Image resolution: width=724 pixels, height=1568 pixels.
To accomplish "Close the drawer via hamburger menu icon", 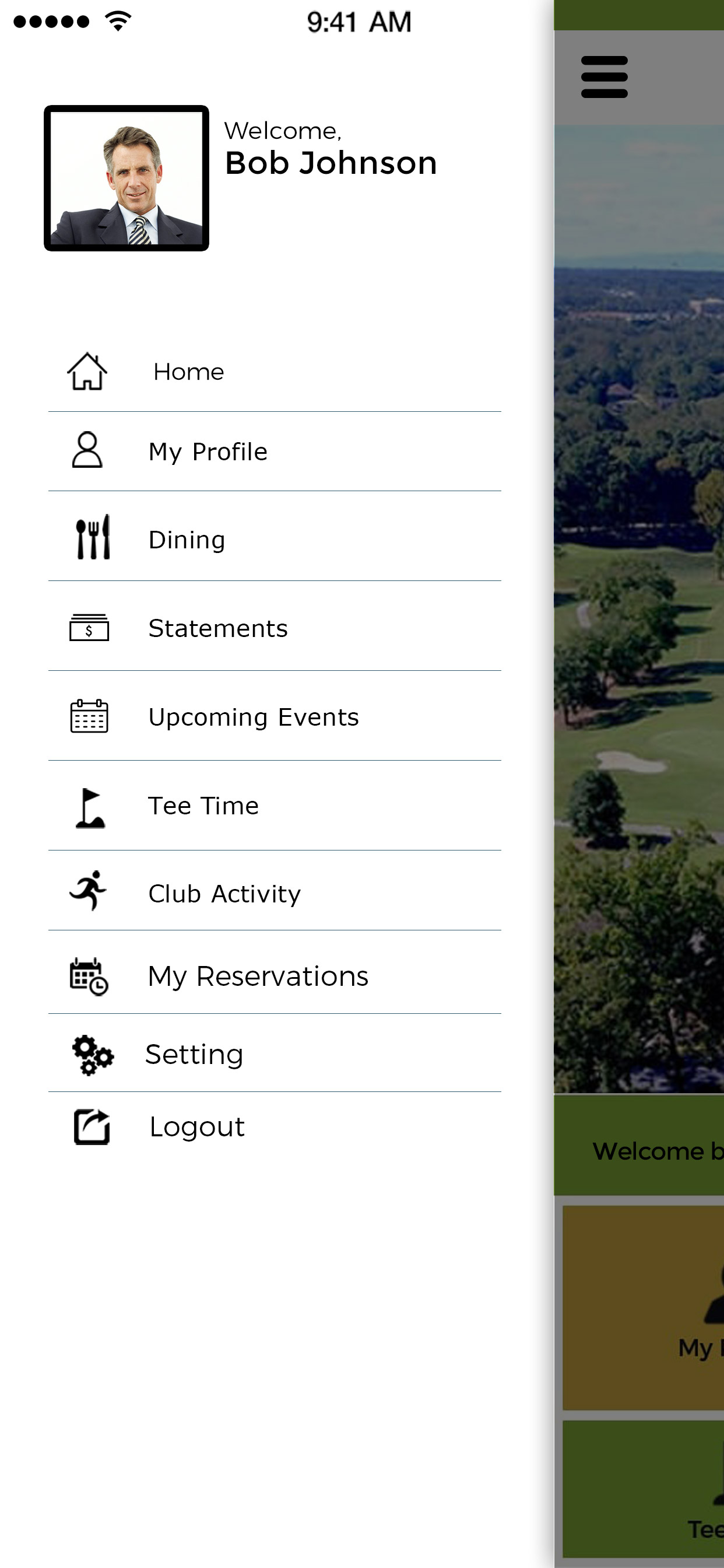I will pos(604,78).
